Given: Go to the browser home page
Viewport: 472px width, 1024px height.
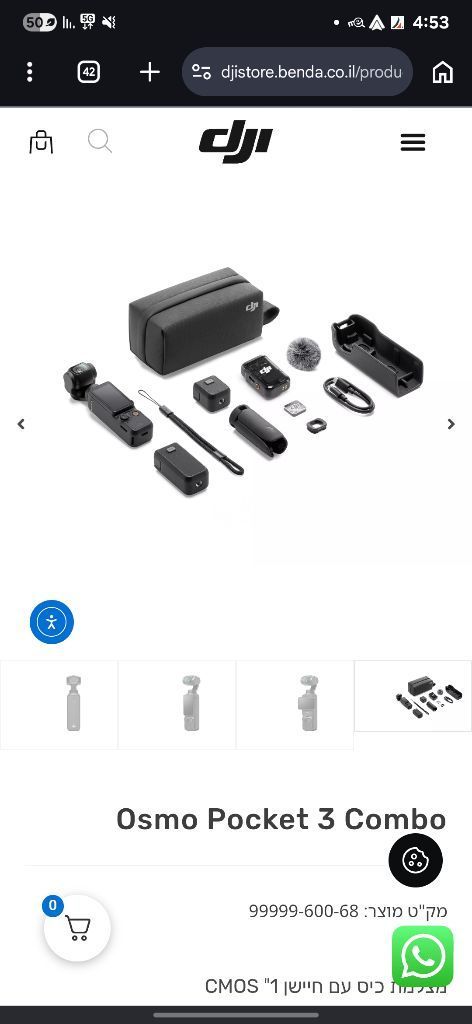Looking at the screenshot, I should point(443,72).
